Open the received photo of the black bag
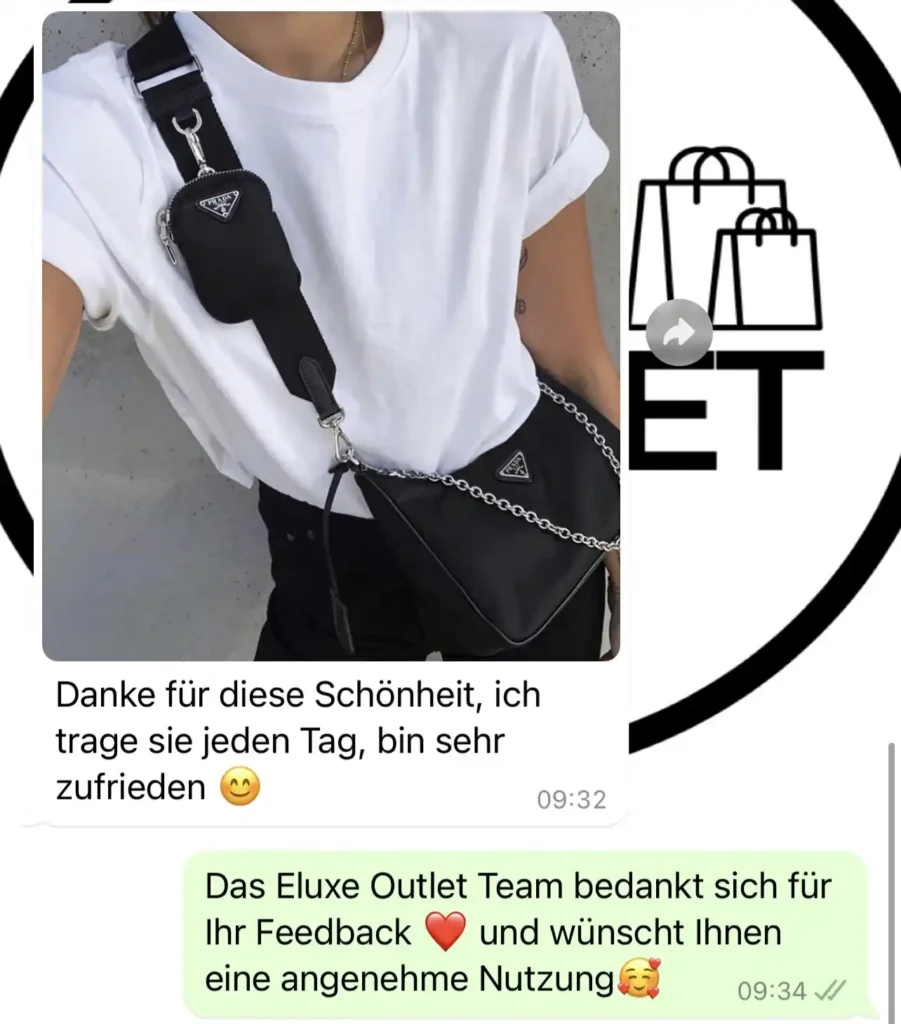 (330, 335)
